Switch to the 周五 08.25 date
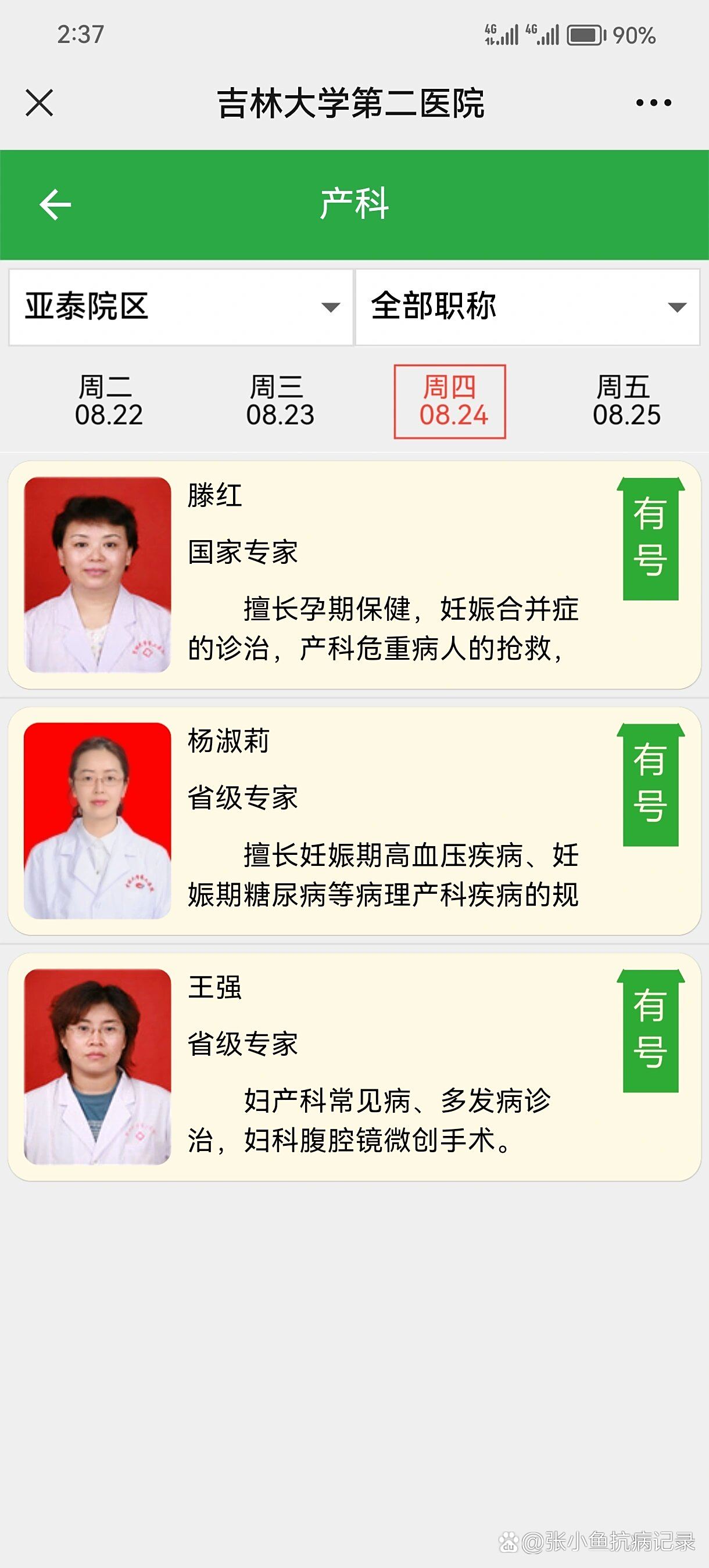This screenshot has height=1568, width=709. coord(626,401)
